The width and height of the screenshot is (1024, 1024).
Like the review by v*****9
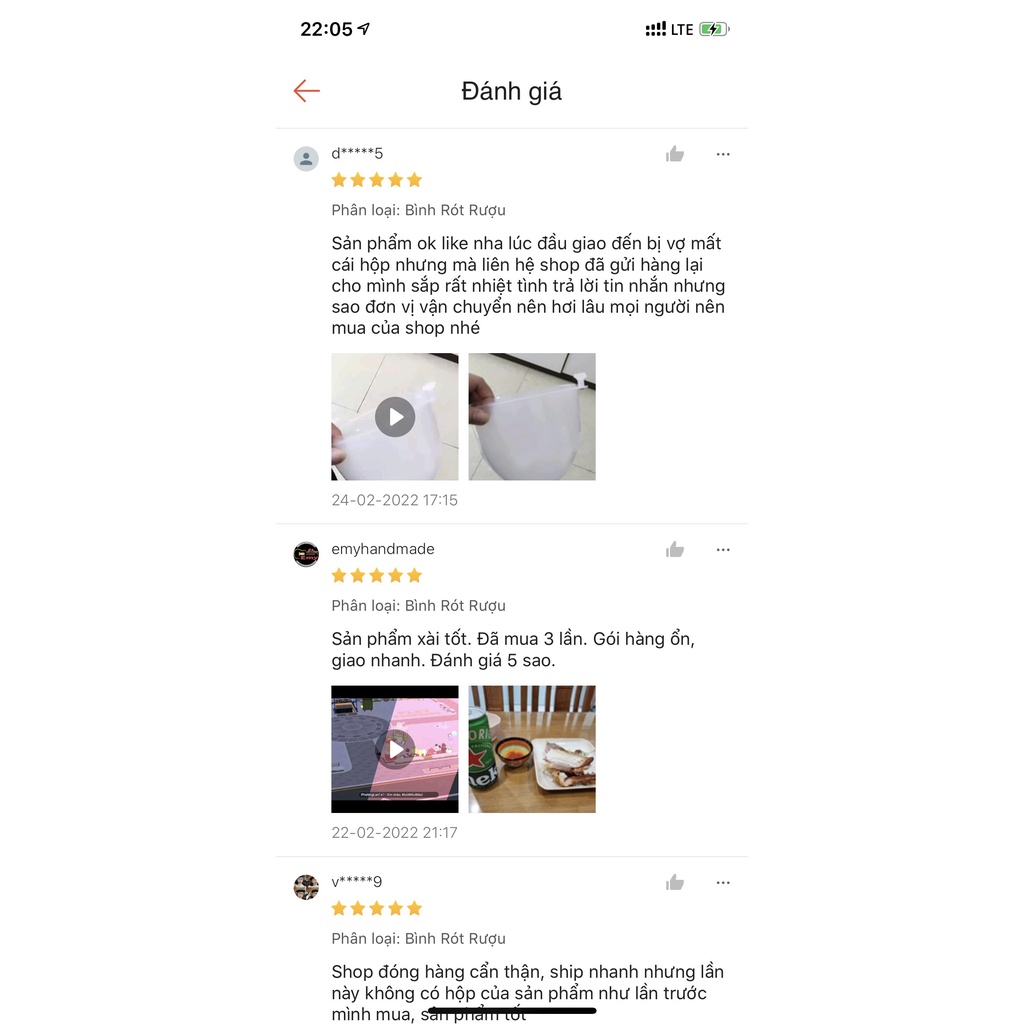click(x=675, y=883)
